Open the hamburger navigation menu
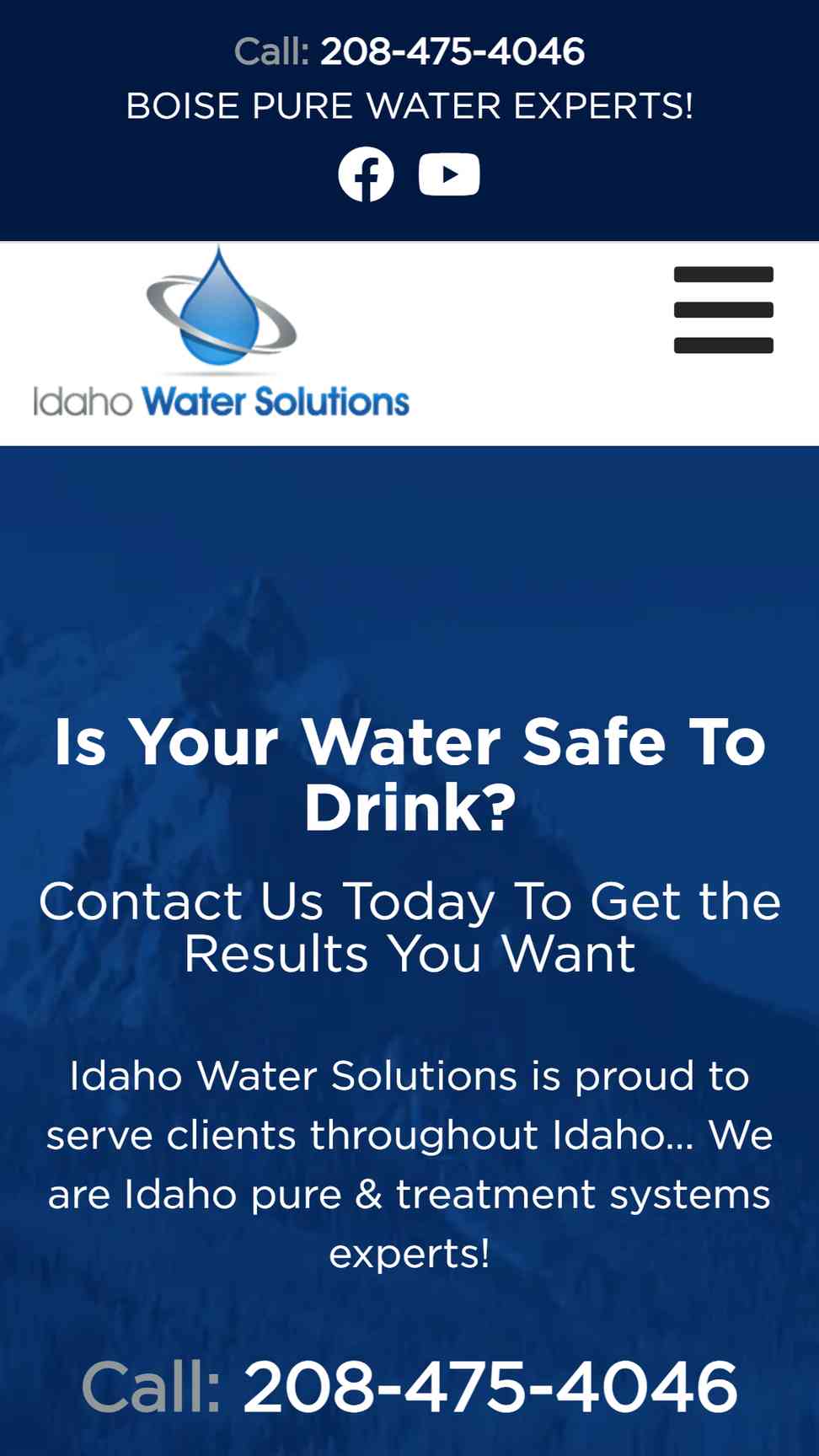819x1456 pixels. coord(724,310)
